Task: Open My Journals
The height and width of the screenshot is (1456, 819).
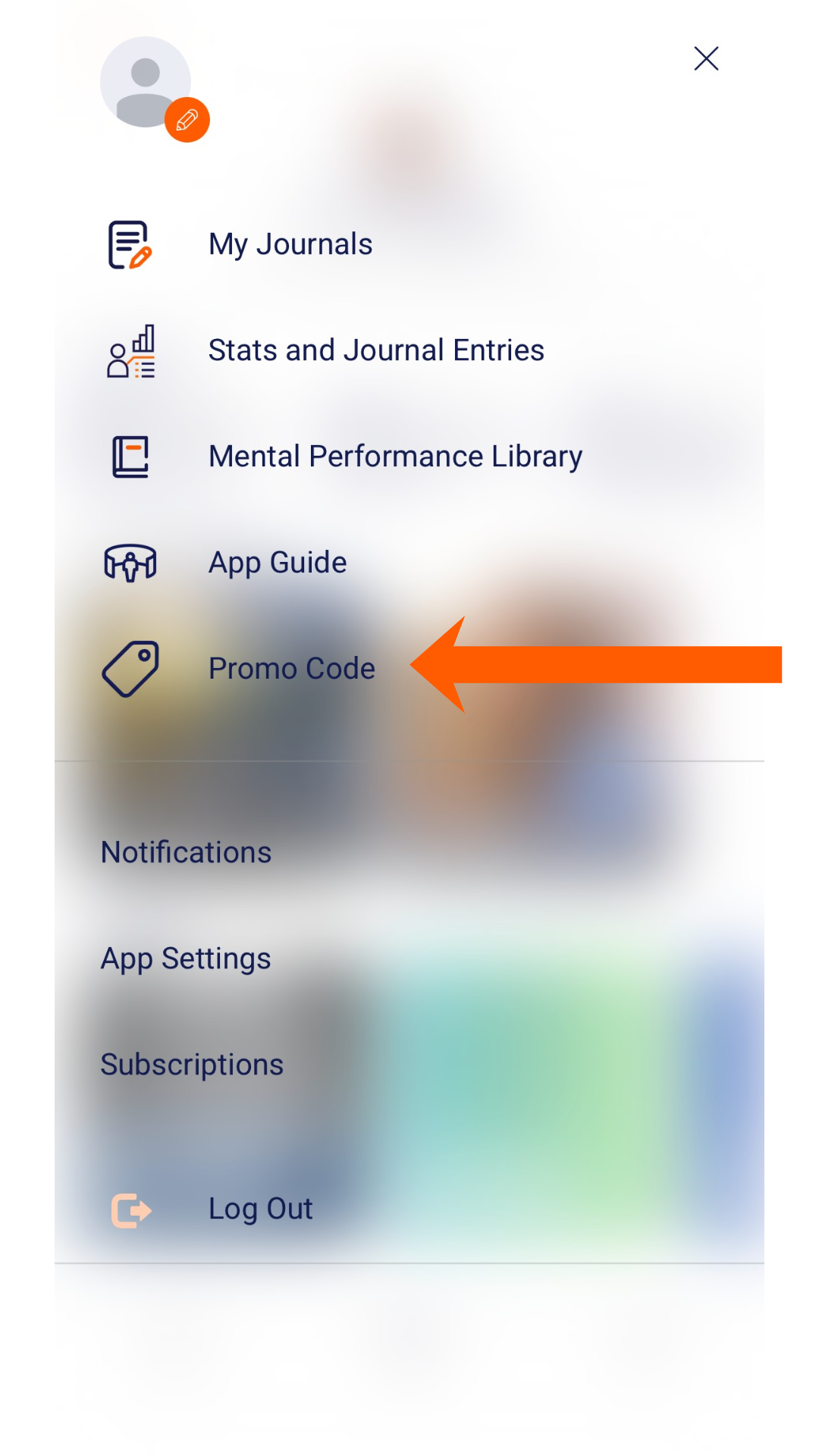Action: tap(290, 244)
